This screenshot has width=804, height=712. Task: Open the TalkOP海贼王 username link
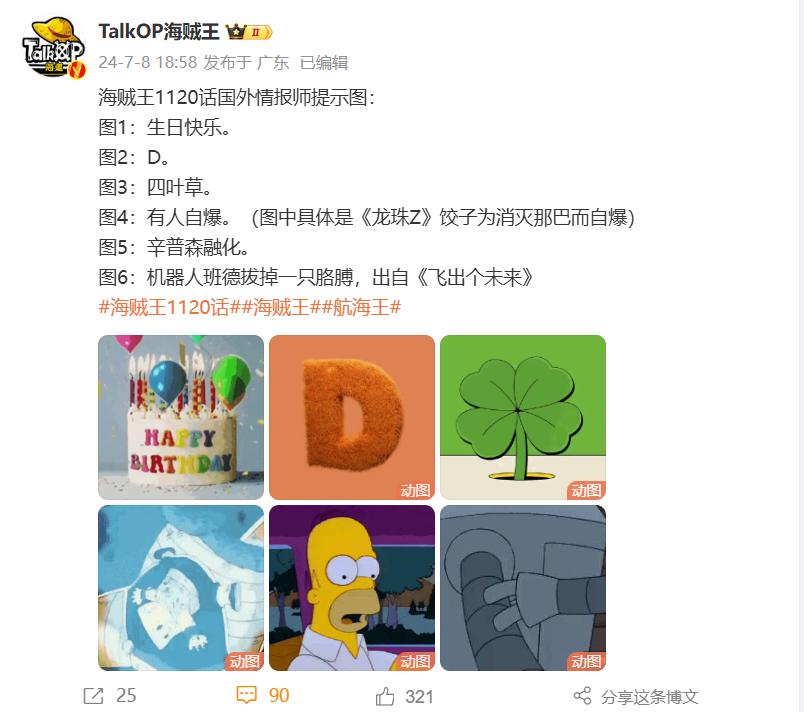158,31
